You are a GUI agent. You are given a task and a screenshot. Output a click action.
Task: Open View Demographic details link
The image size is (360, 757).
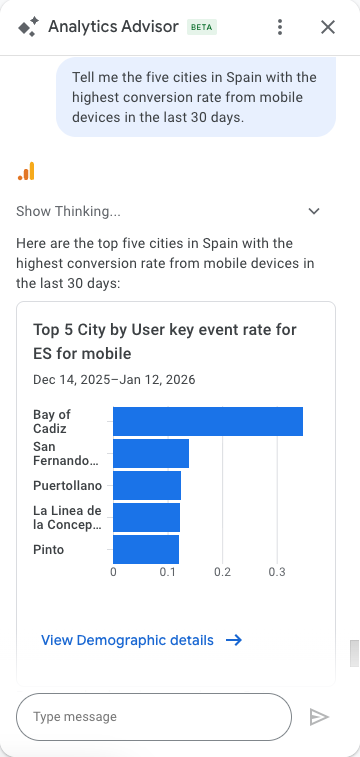141,640
